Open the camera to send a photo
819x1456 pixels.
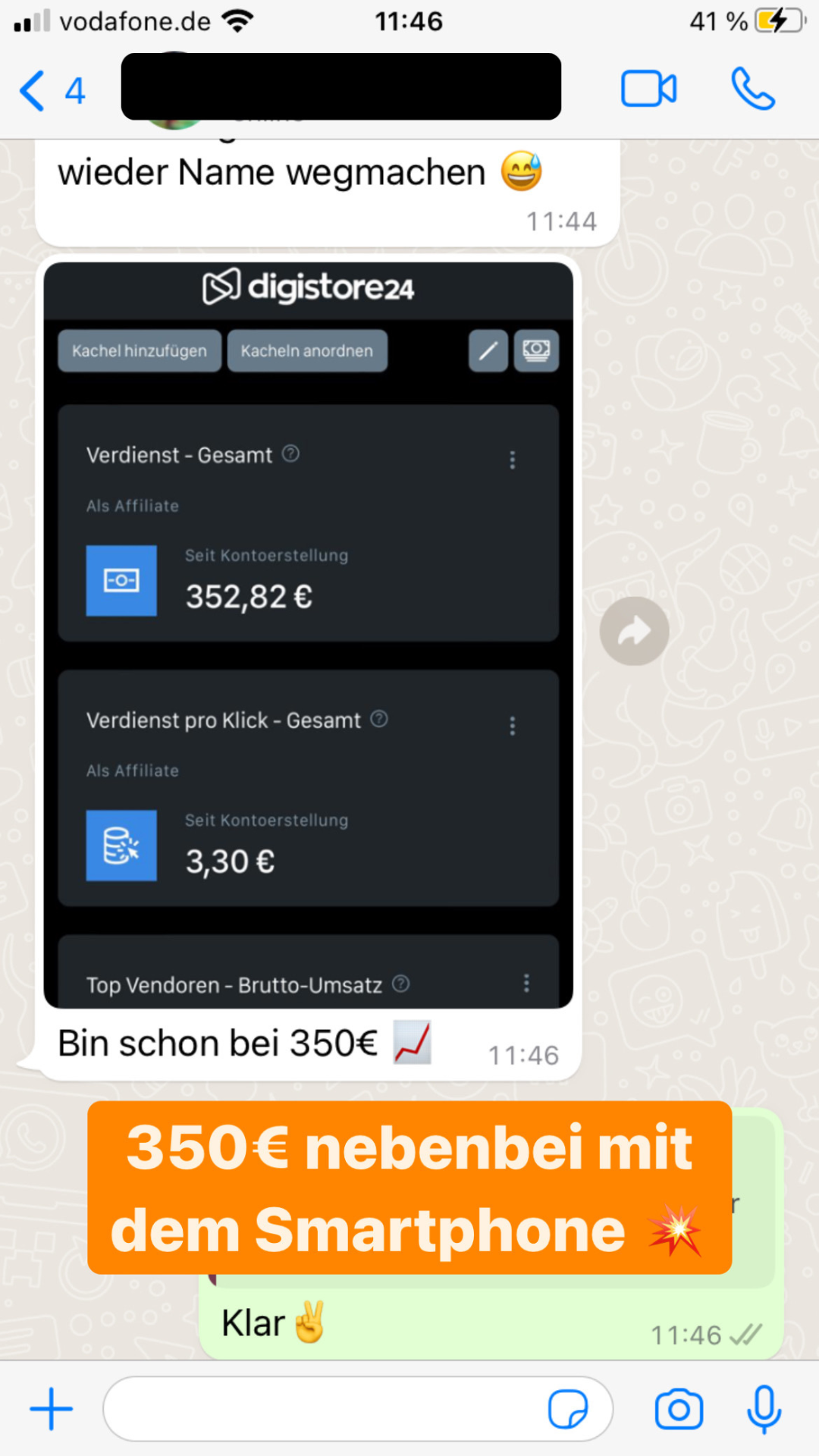[679, 1409]
